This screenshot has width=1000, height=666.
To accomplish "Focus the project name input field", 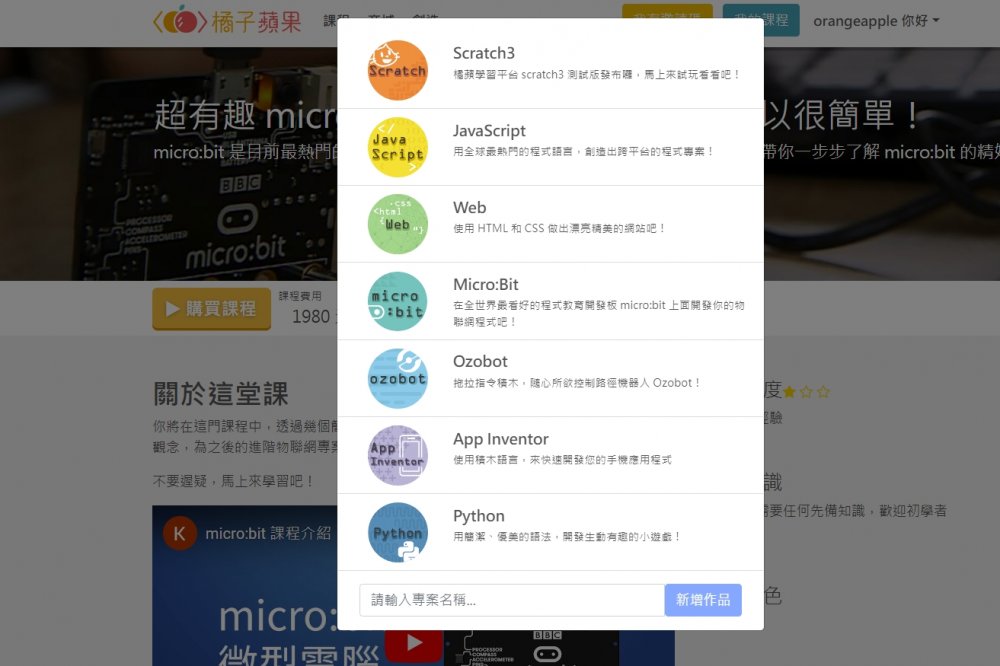I will click(511, 600).
